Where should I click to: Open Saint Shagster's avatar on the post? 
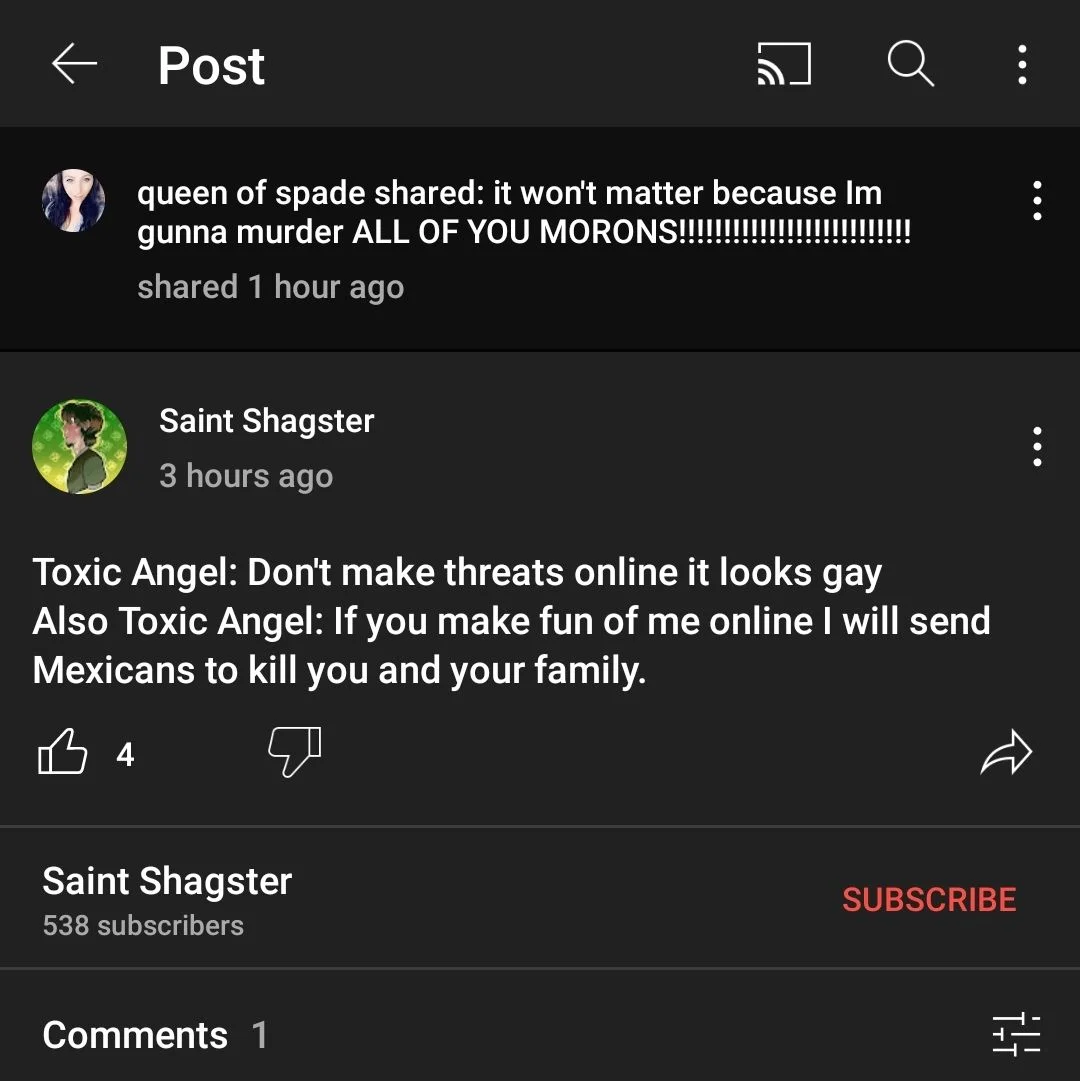pos(80,447)
